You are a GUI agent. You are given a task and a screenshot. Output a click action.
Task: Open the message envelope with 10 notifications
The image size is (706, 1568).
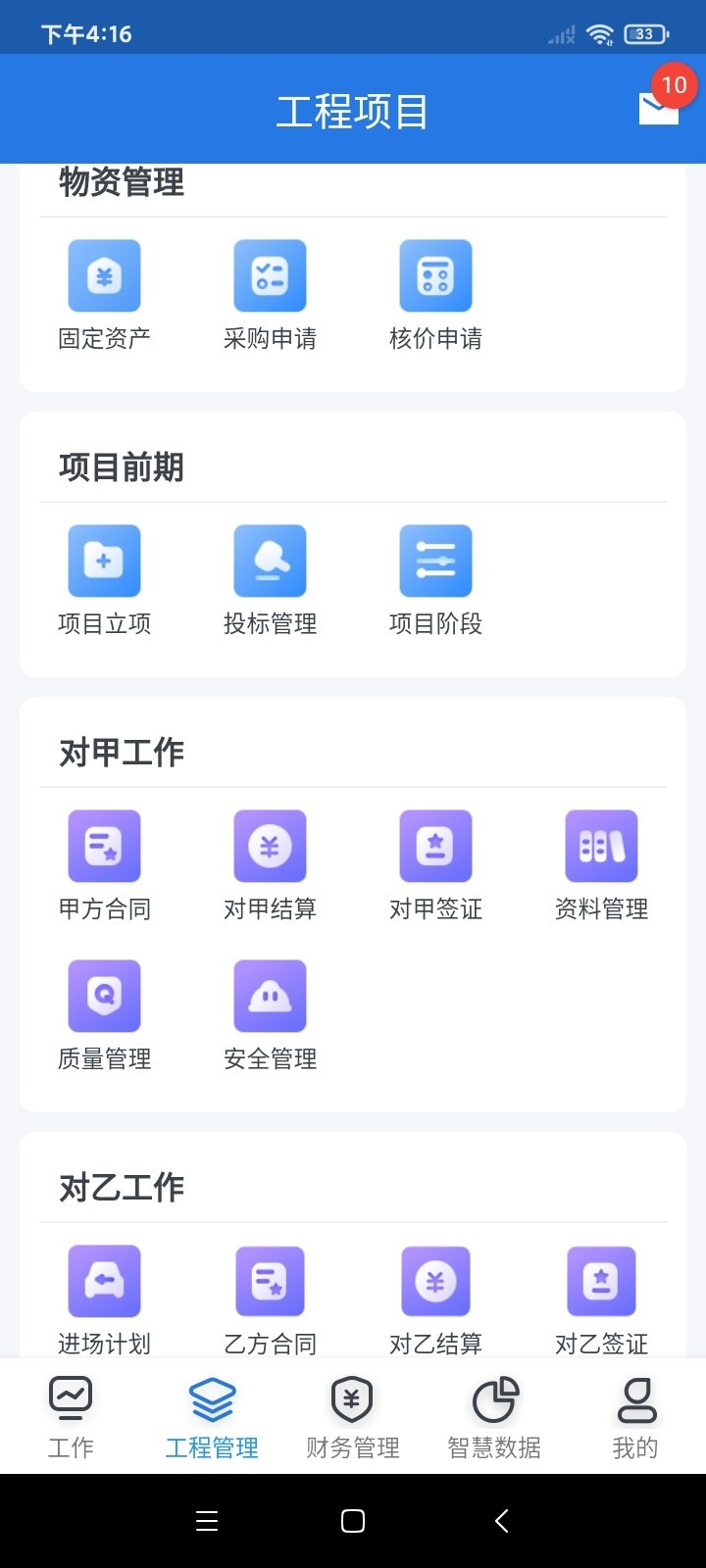pos(658,111)
